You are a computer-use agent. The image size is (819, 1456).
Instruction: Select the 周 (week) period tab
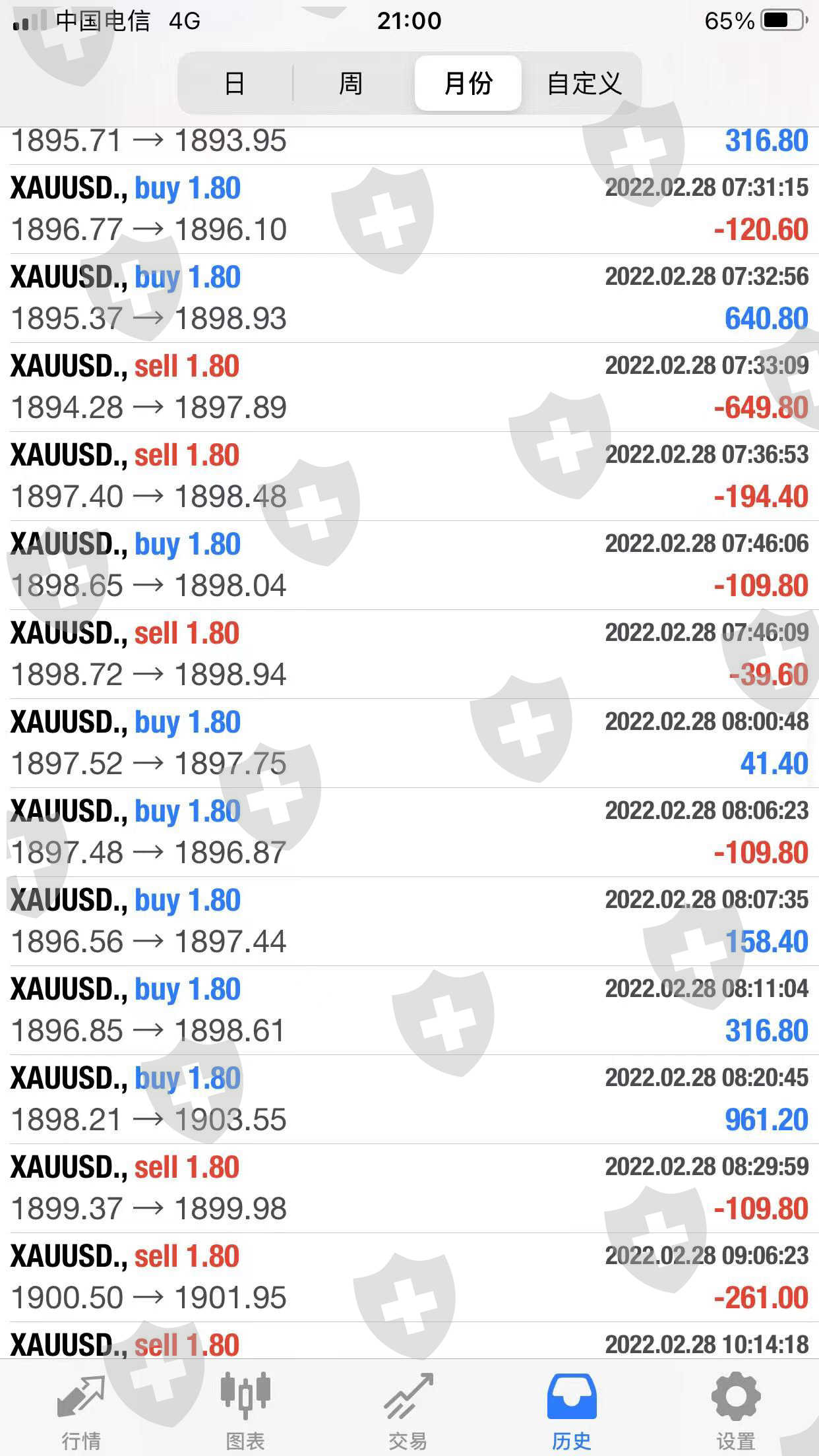[x=351, y=84]
